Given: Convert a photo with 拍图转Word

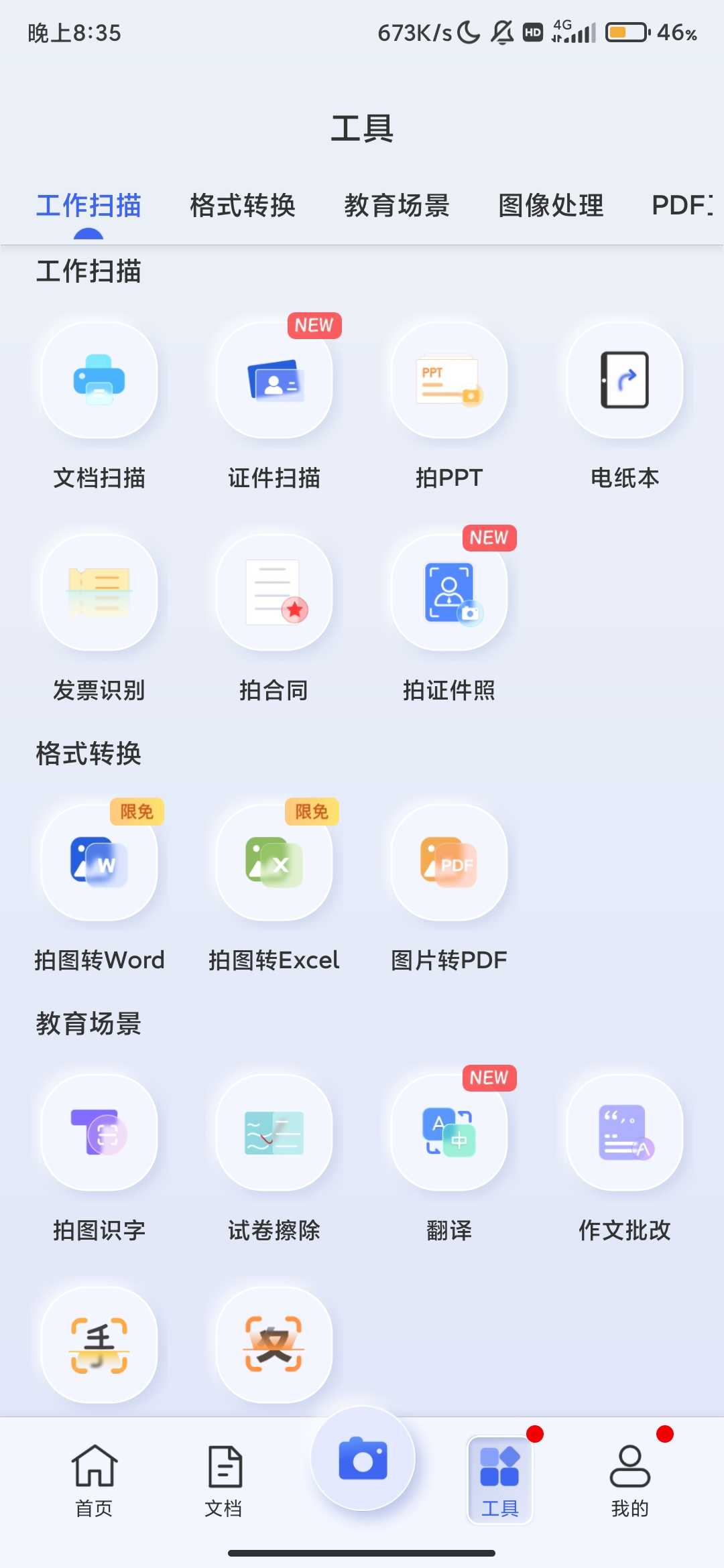Looking at the screenshot, I should coord(99,863).
